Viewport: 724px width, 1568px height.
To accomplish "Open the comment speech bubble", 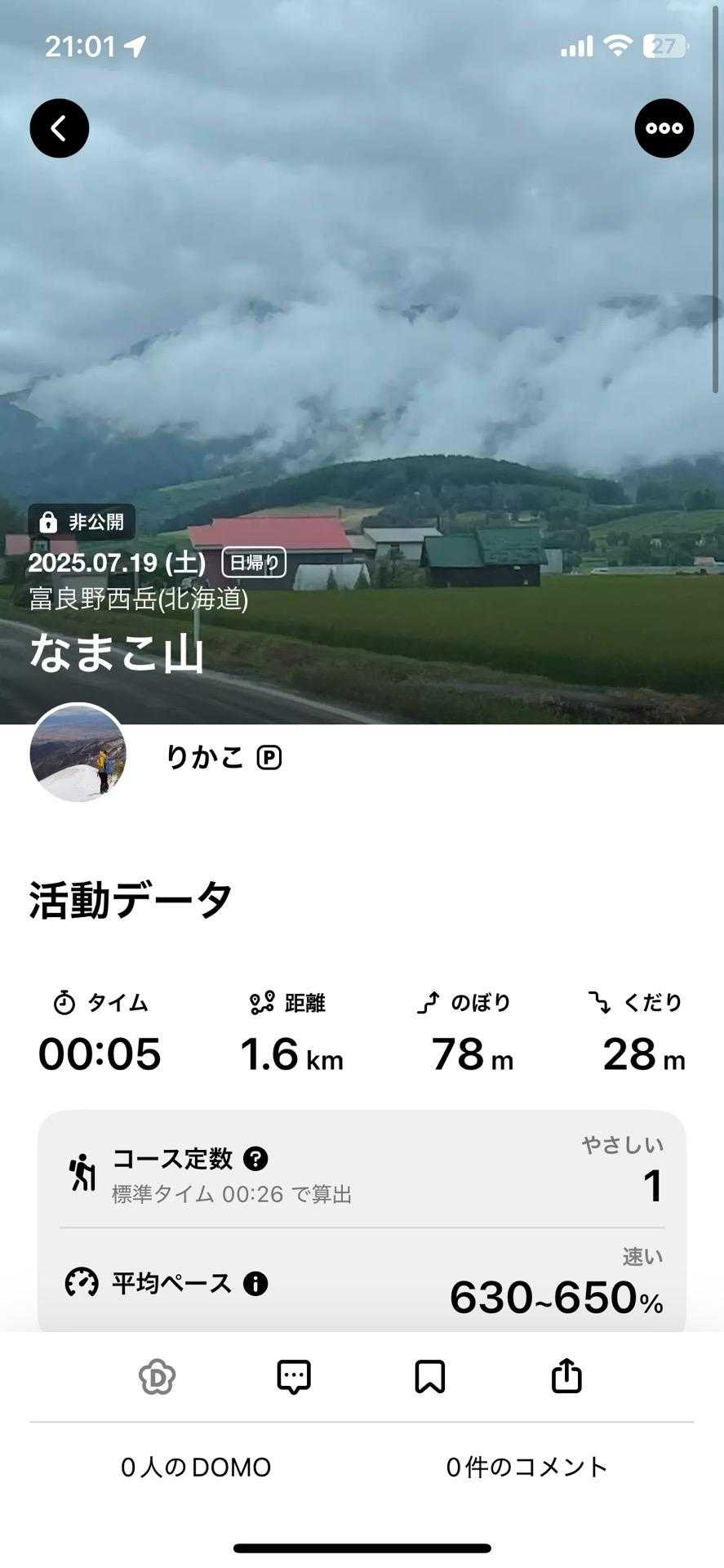I will click(x=294, y=1377).
